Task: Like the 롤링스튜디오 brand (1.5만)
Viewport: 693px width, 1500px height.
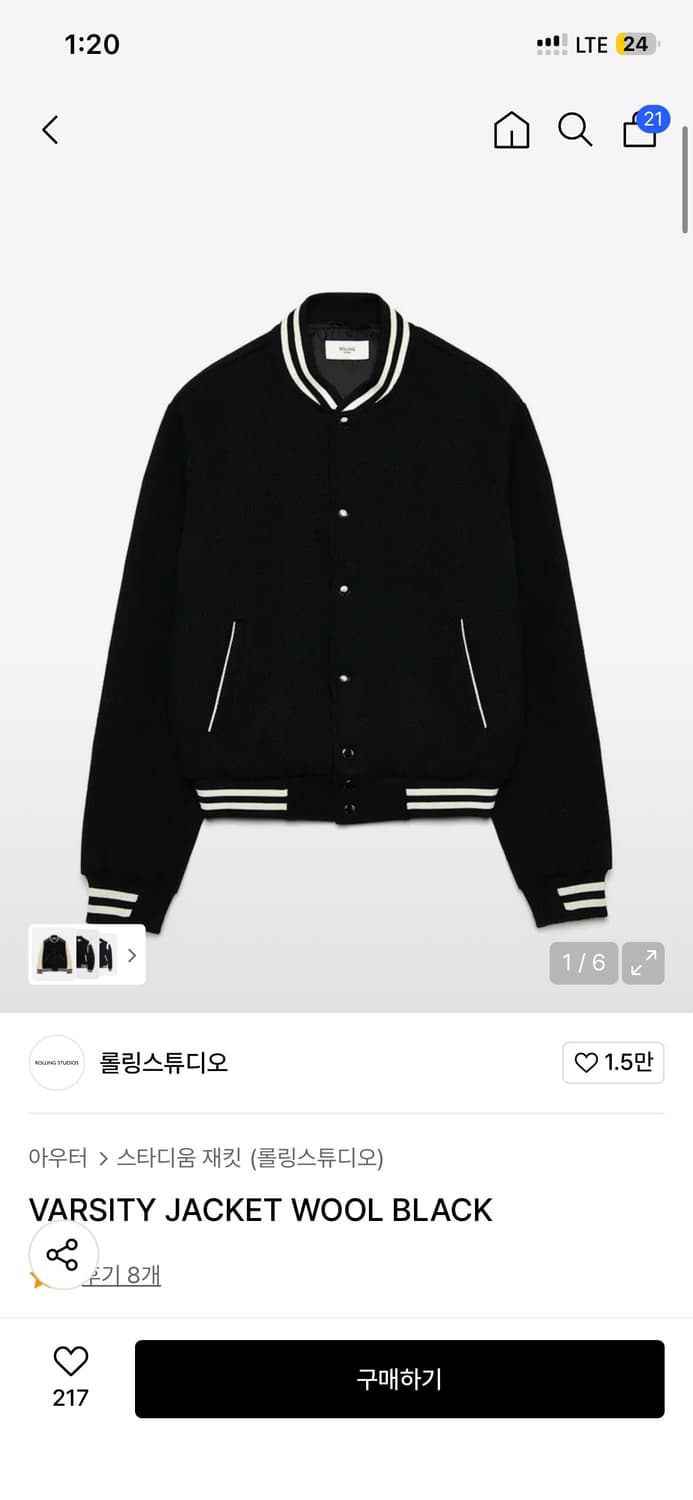Action: pyautogui.click(x=613, y=1062)
